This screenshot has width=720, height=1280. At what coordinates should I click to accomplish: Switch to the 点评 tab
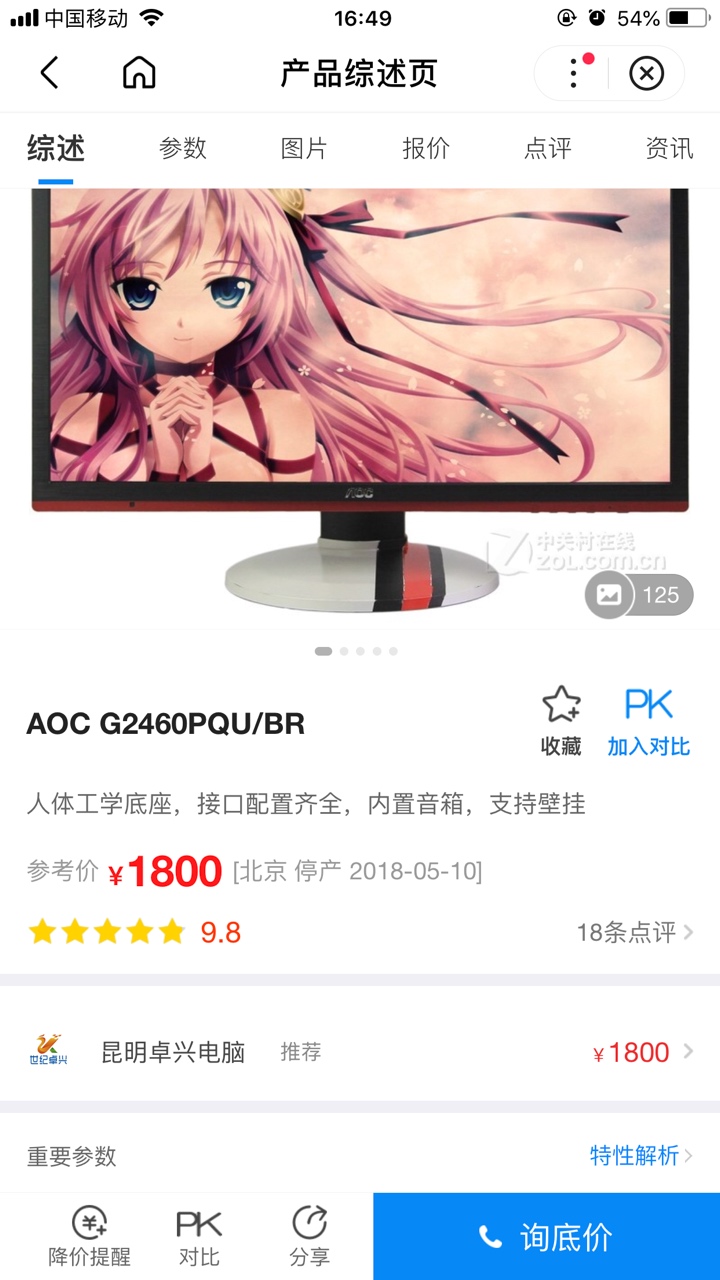[548, 149]
